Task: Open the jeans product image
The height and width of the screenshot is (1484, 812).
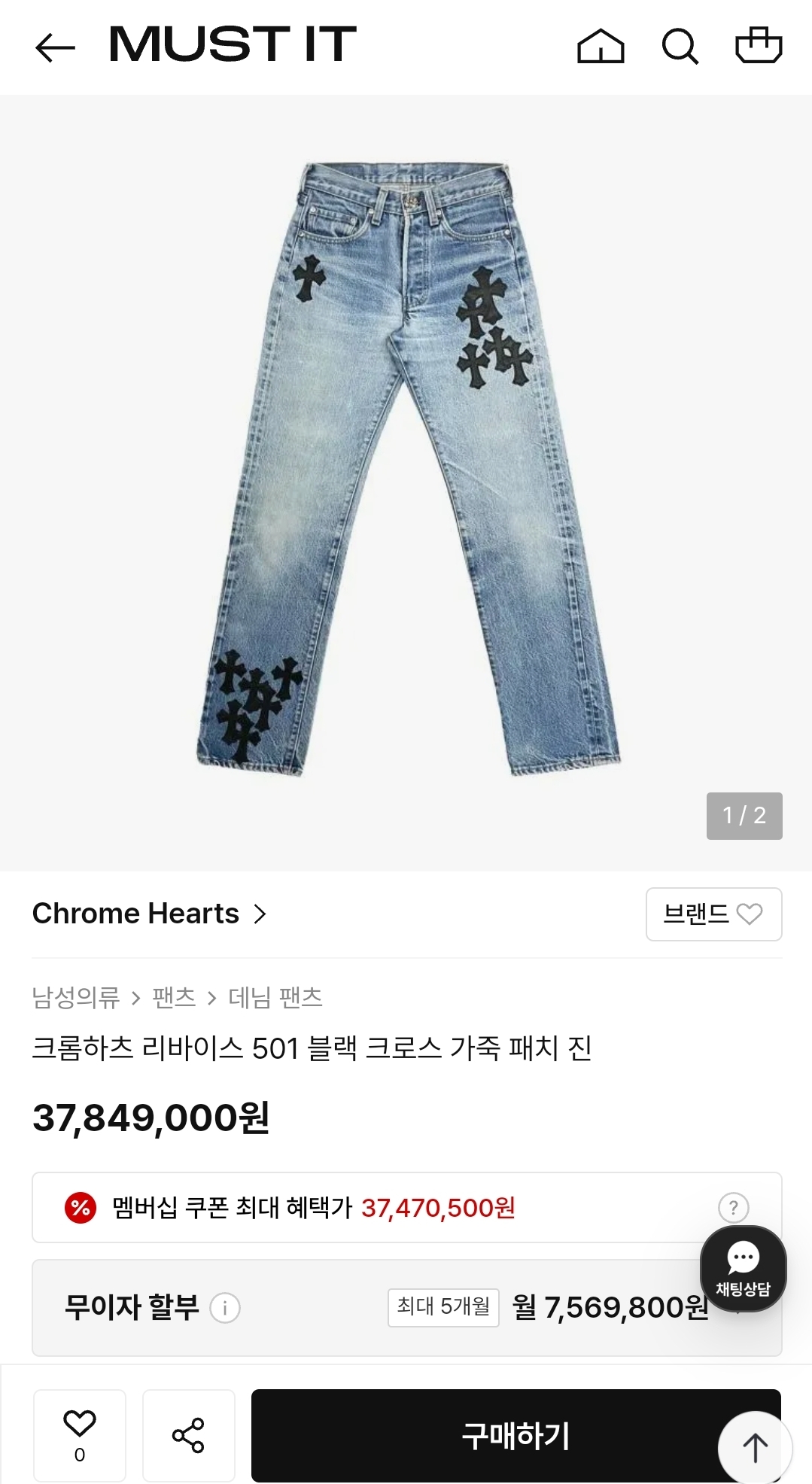Action: (406, 467)
